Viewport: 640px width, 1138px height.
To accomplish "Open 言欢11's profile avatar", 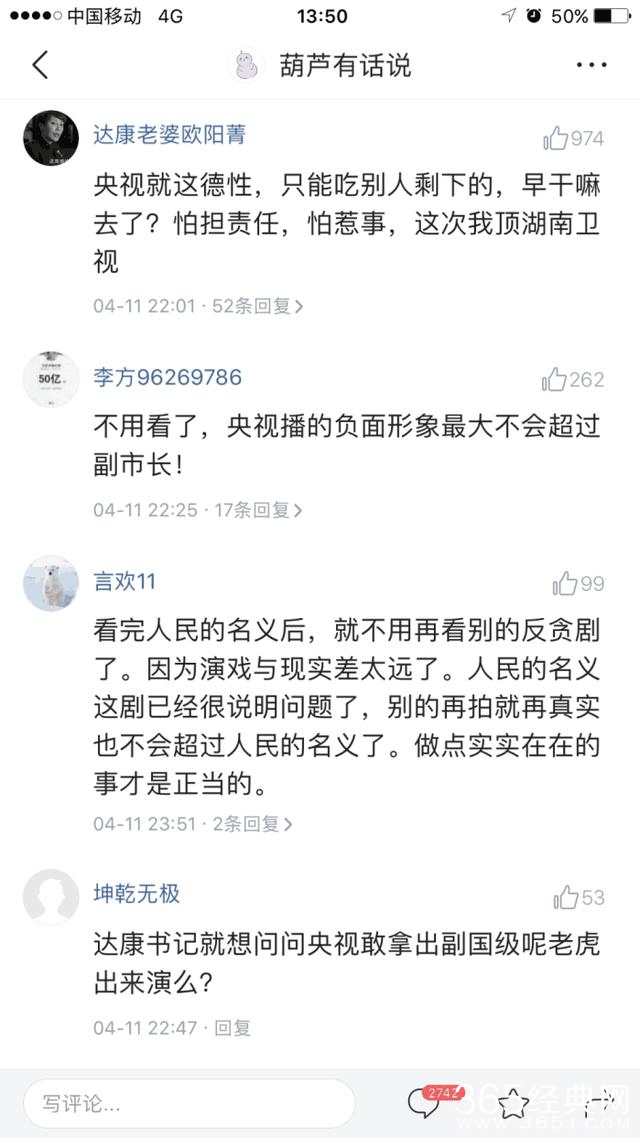I will [x=51, y=584].
